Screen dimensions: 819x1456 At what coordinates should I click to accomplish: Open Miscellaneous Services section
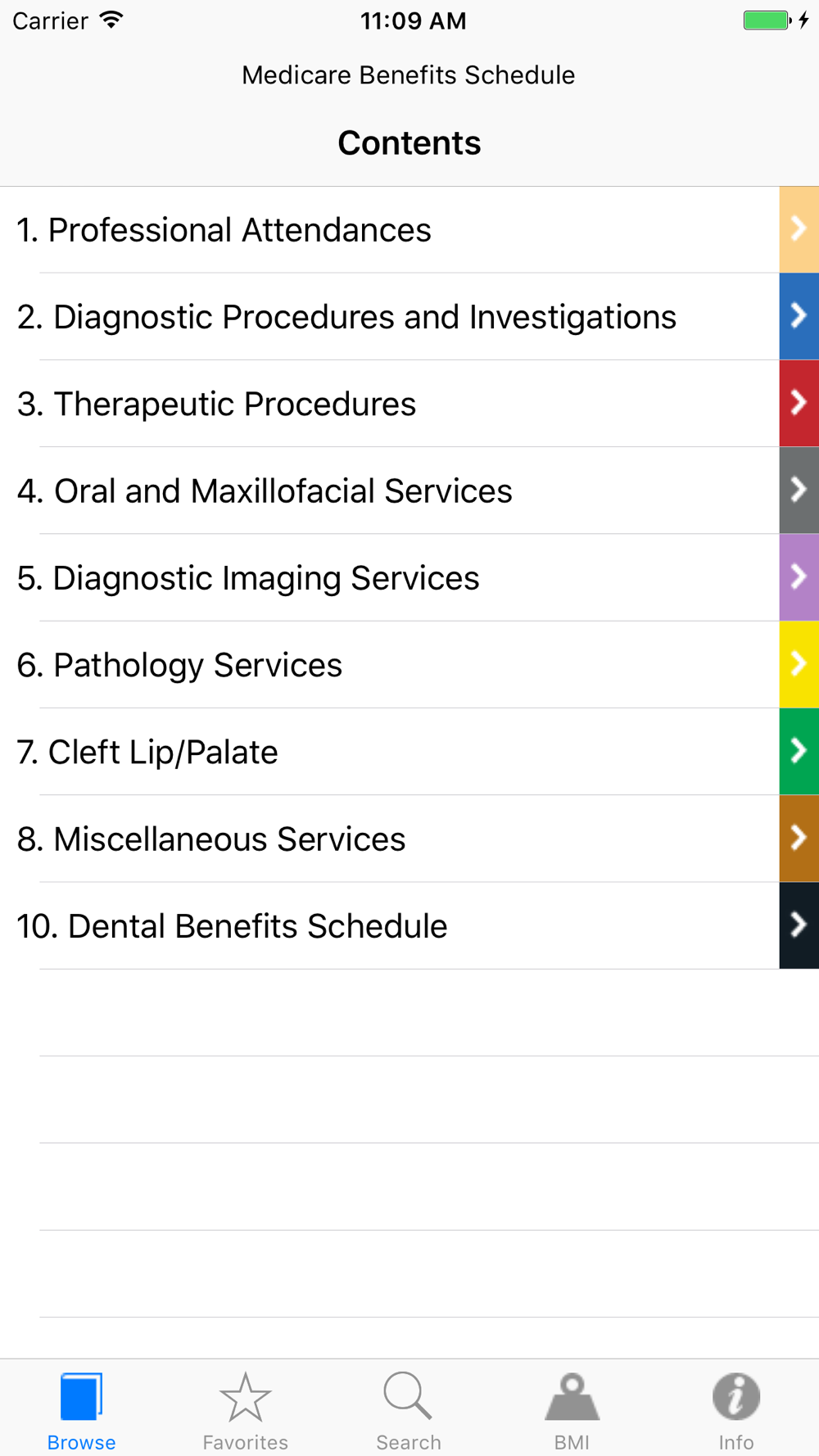(x=409, y=839)
